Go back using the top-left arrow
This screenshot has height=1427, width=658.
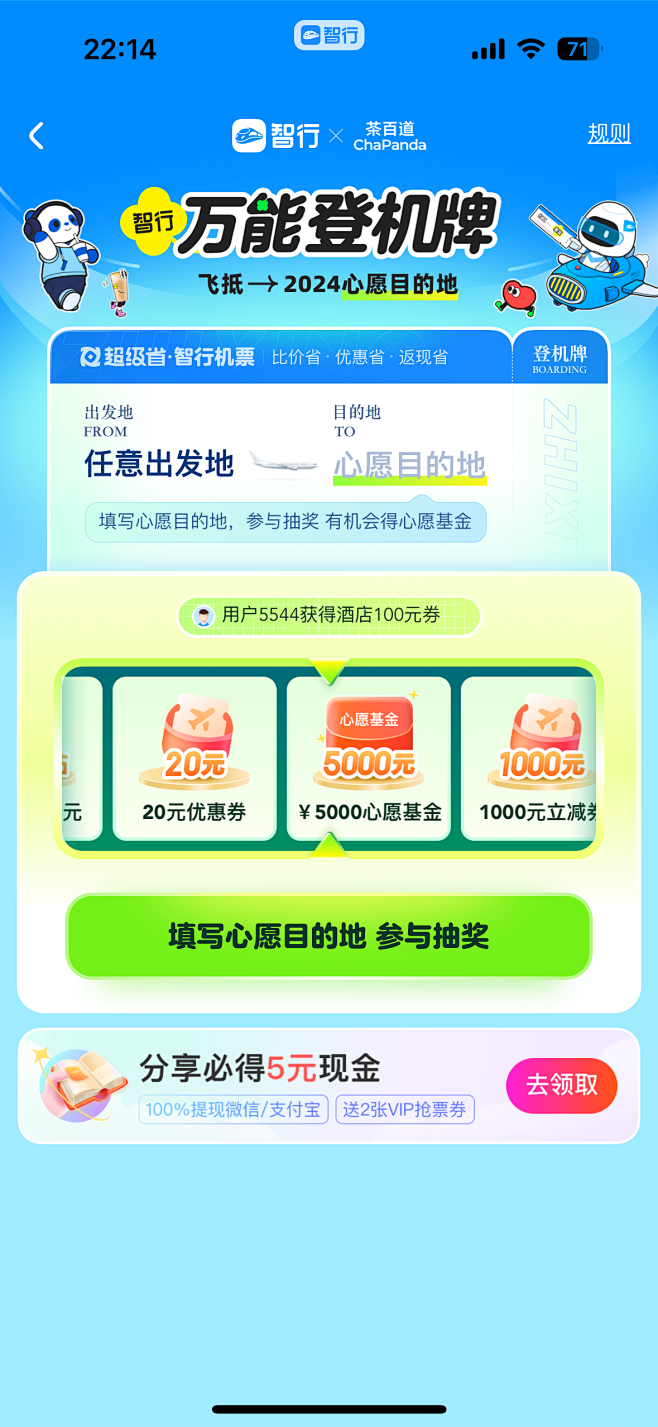tap(37, 136)
